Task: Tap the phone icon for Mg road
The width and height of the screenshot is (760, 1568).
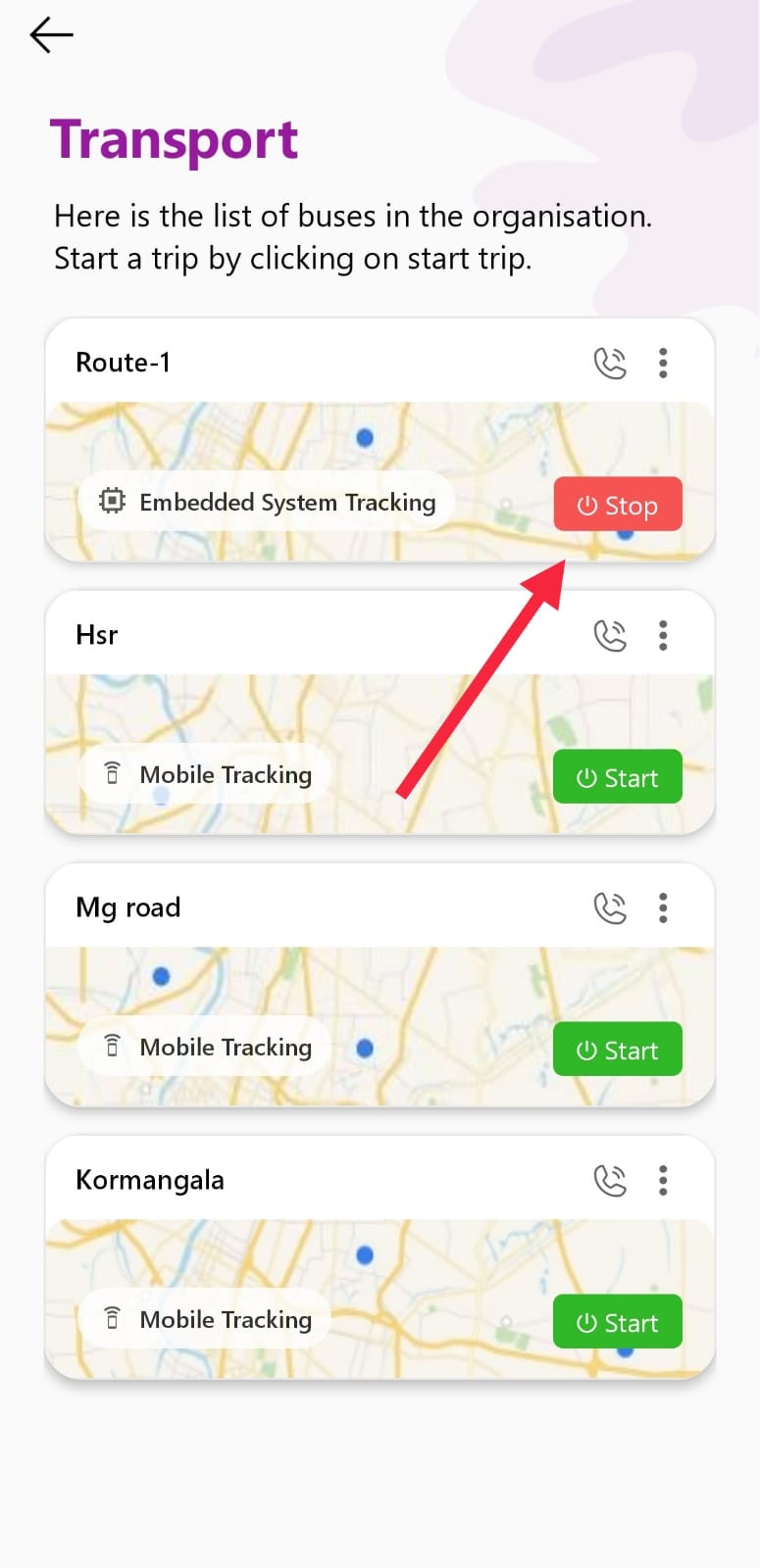Action: 610,908
